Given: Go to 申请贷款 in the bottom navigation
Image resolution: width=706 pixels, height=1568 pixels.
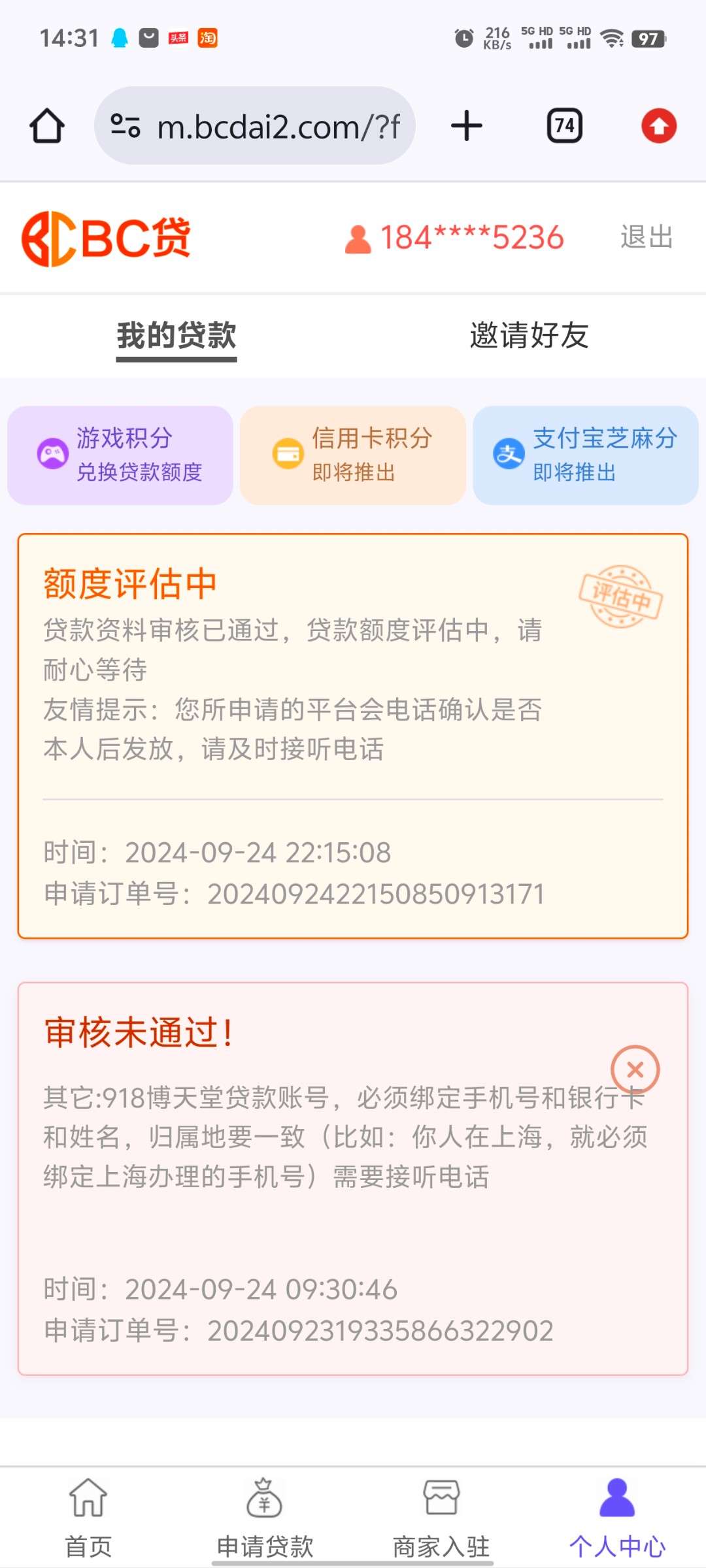Looking at the screenshot, I should tap(265, 1517).
